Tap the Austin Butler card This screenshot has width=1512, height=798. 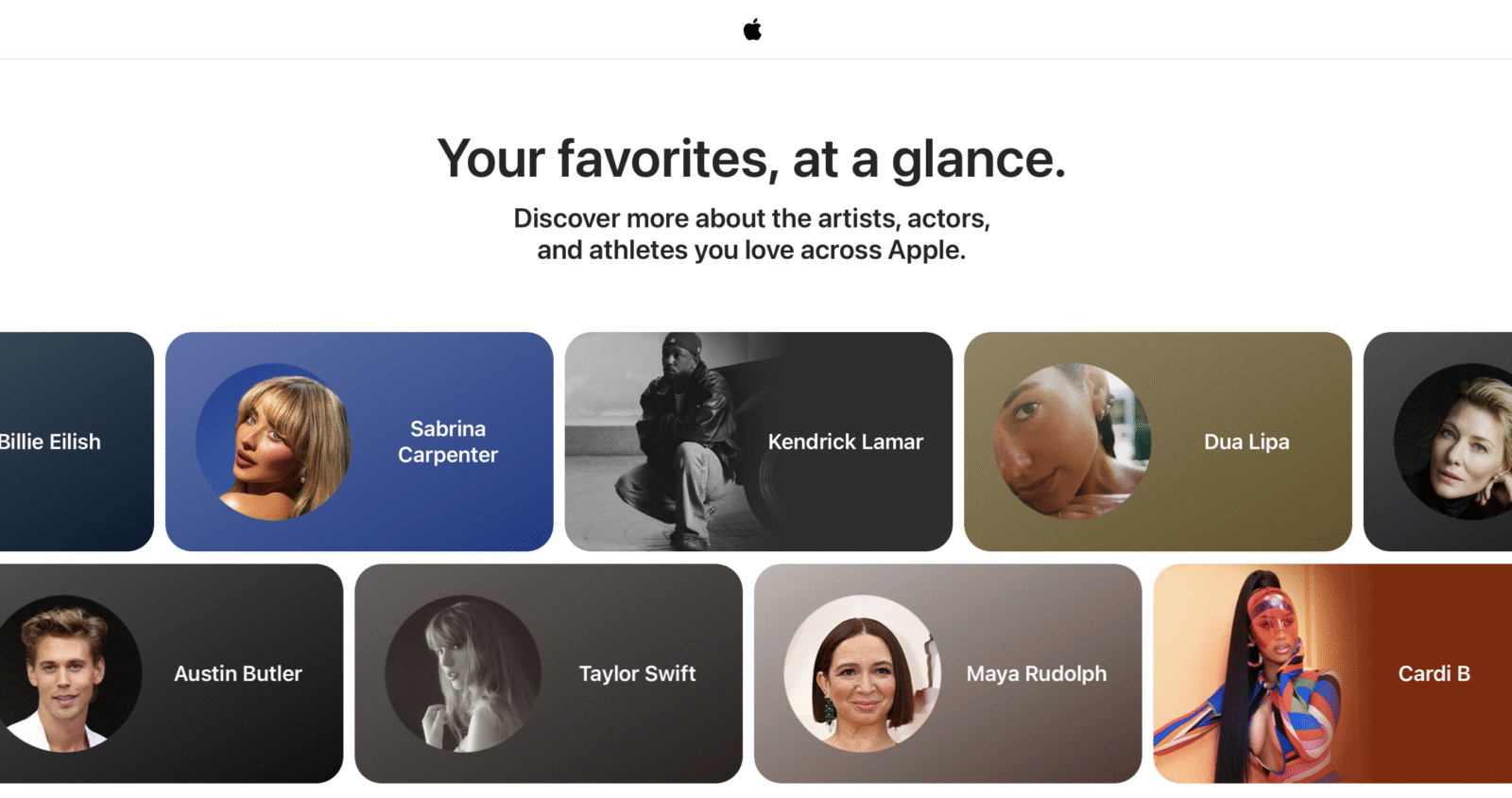[170, 673]
